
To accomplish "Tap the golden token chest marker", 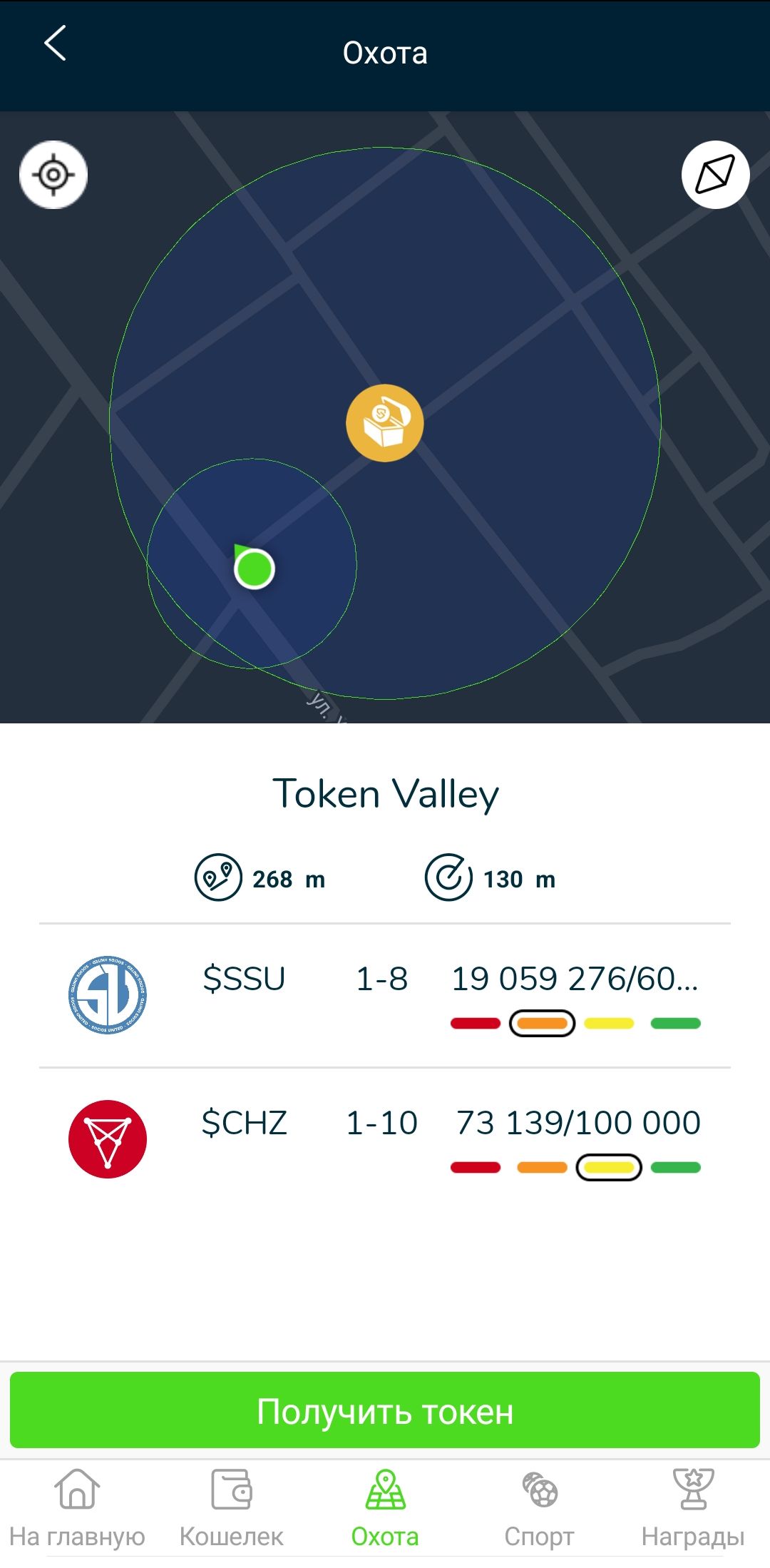I will pos(385,422).
